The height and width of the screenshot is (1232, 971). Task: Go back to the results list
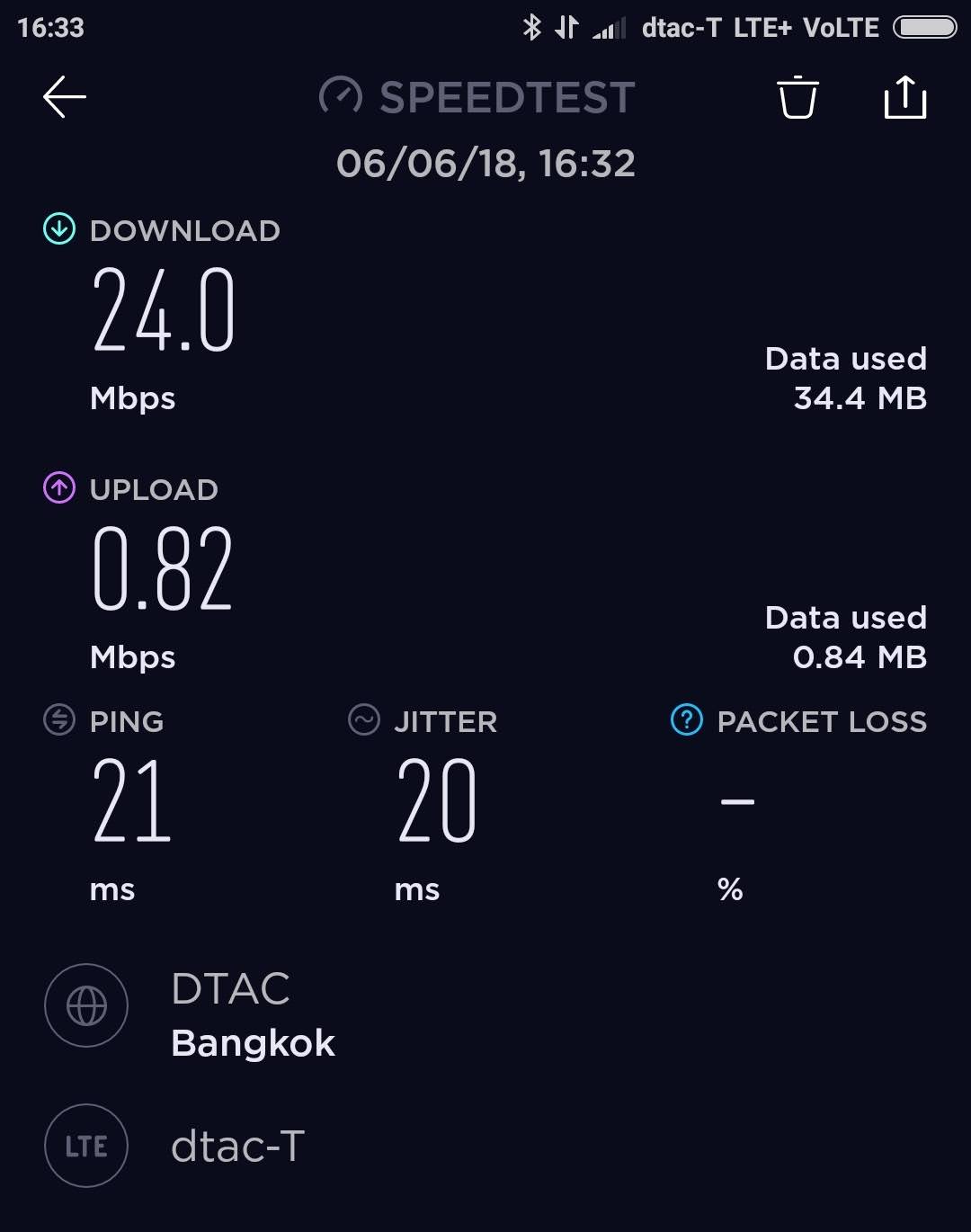pos(65,97)
